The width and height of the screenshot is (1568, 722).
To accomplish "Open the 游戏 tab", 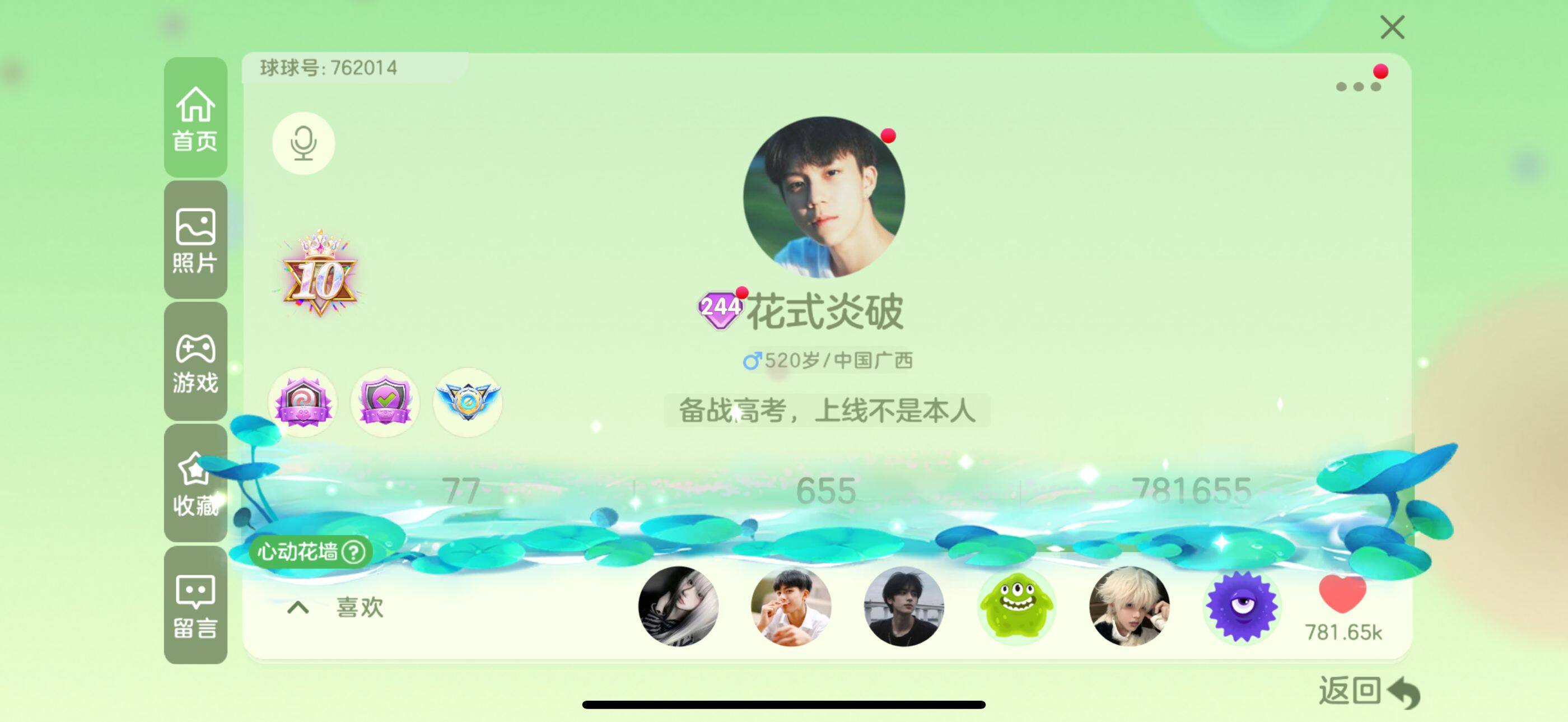I will pos(195,362).
